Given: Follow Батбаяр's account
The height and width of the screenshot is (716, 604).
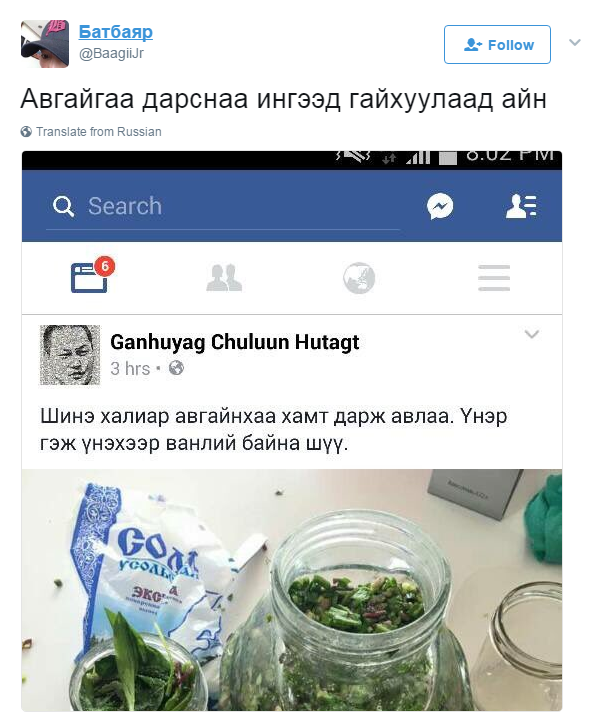Looking at the screenshot, I should point(497,45).
